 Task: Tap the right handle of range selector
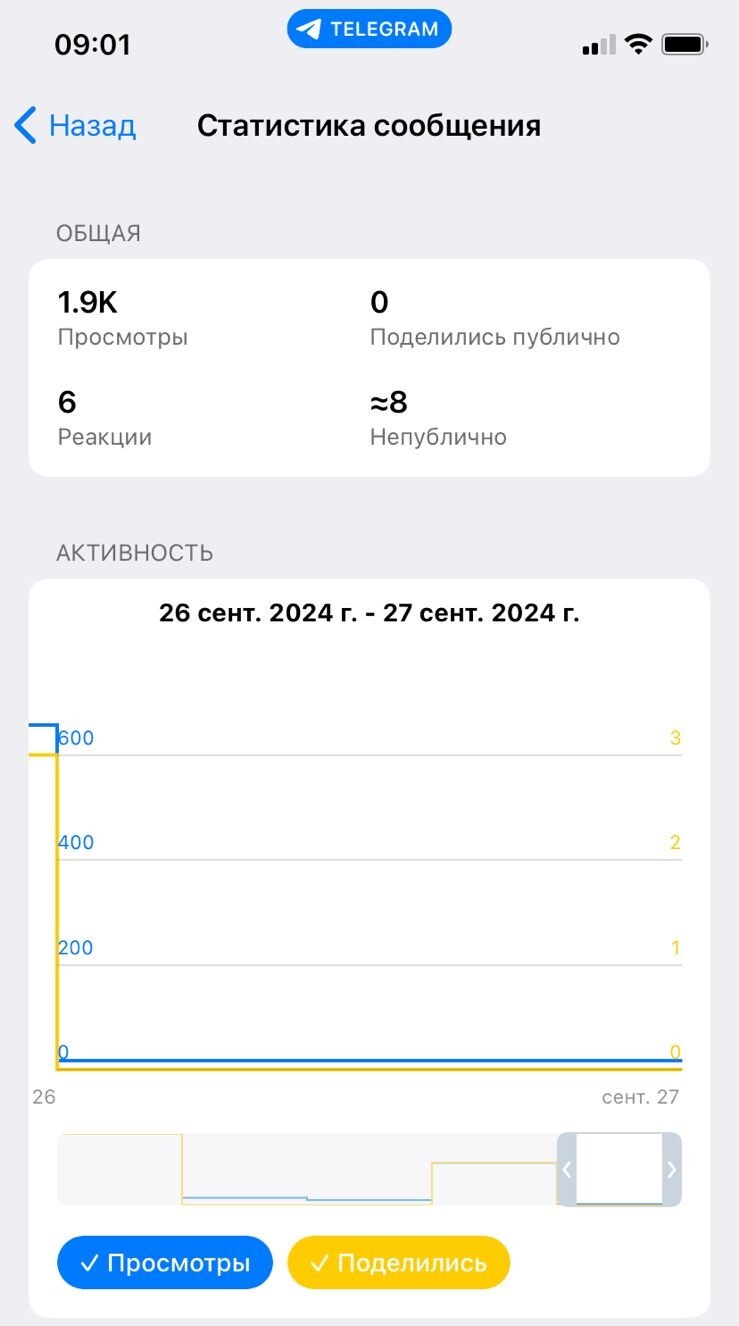coord(672,1169)
